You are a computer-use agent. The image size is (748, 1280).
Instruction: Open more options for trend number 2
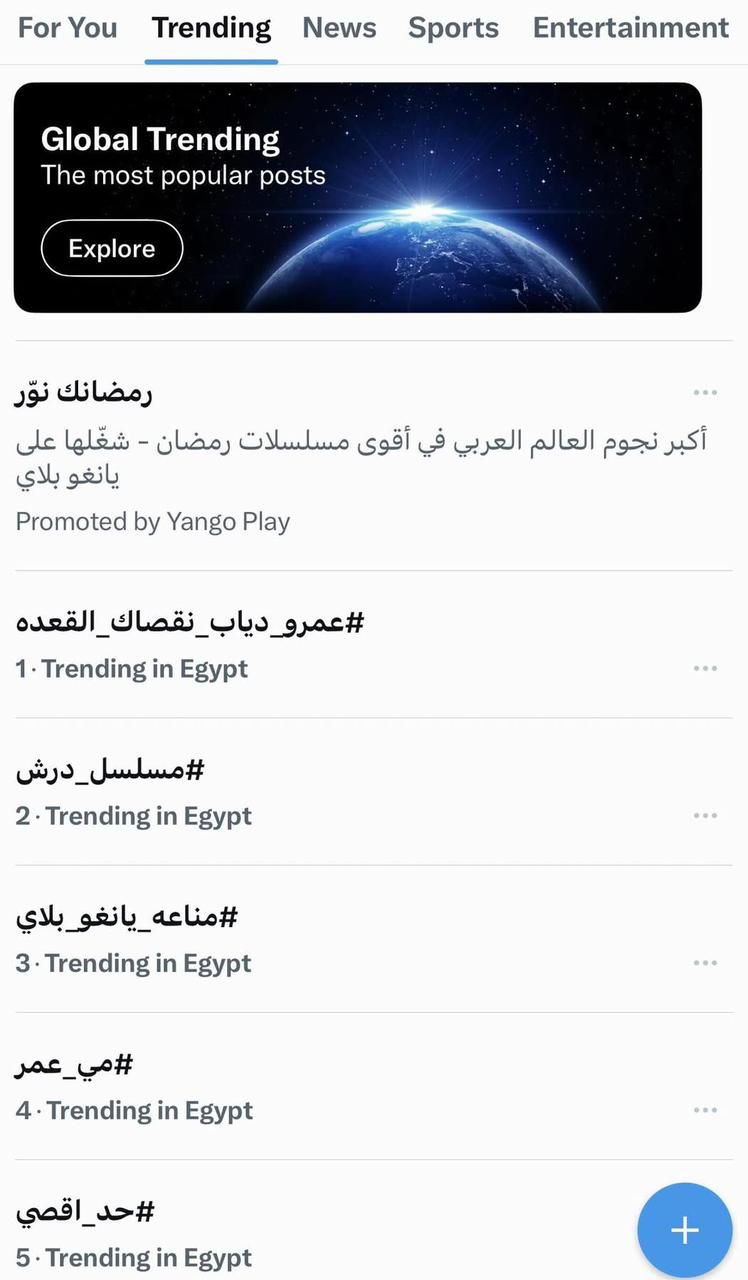point(705,815)
